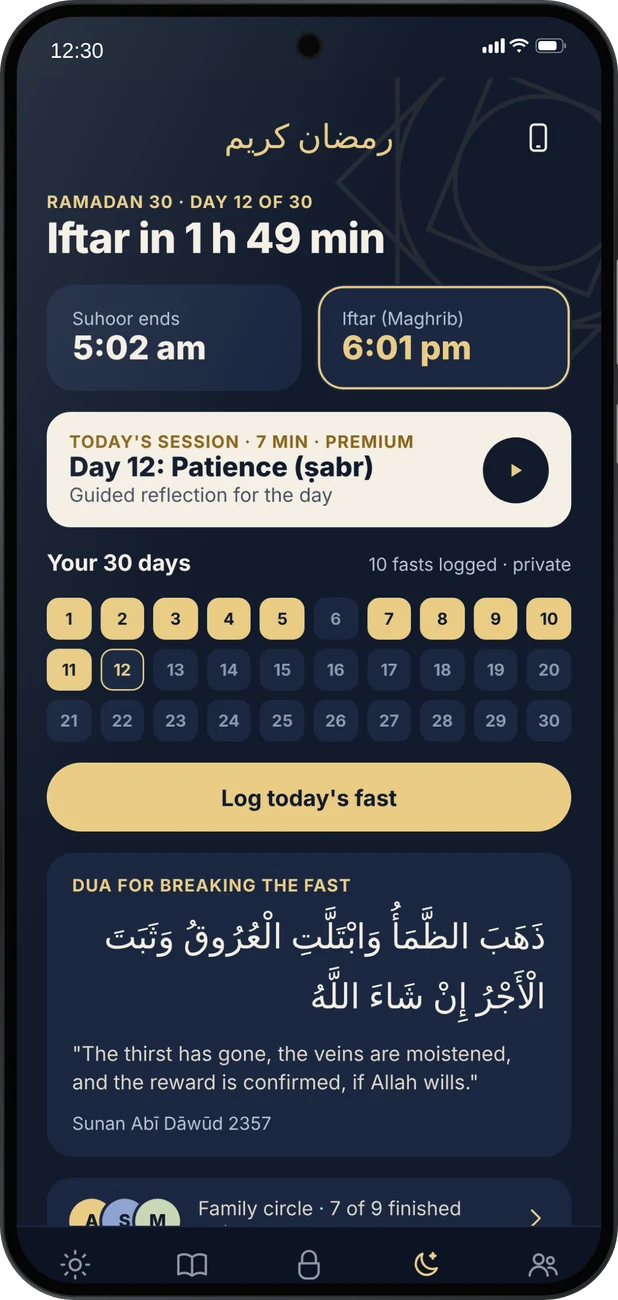The image size is (618, 1300).
Task: Play the Day 12 Patience session
Action: click(x=516, y=470)
